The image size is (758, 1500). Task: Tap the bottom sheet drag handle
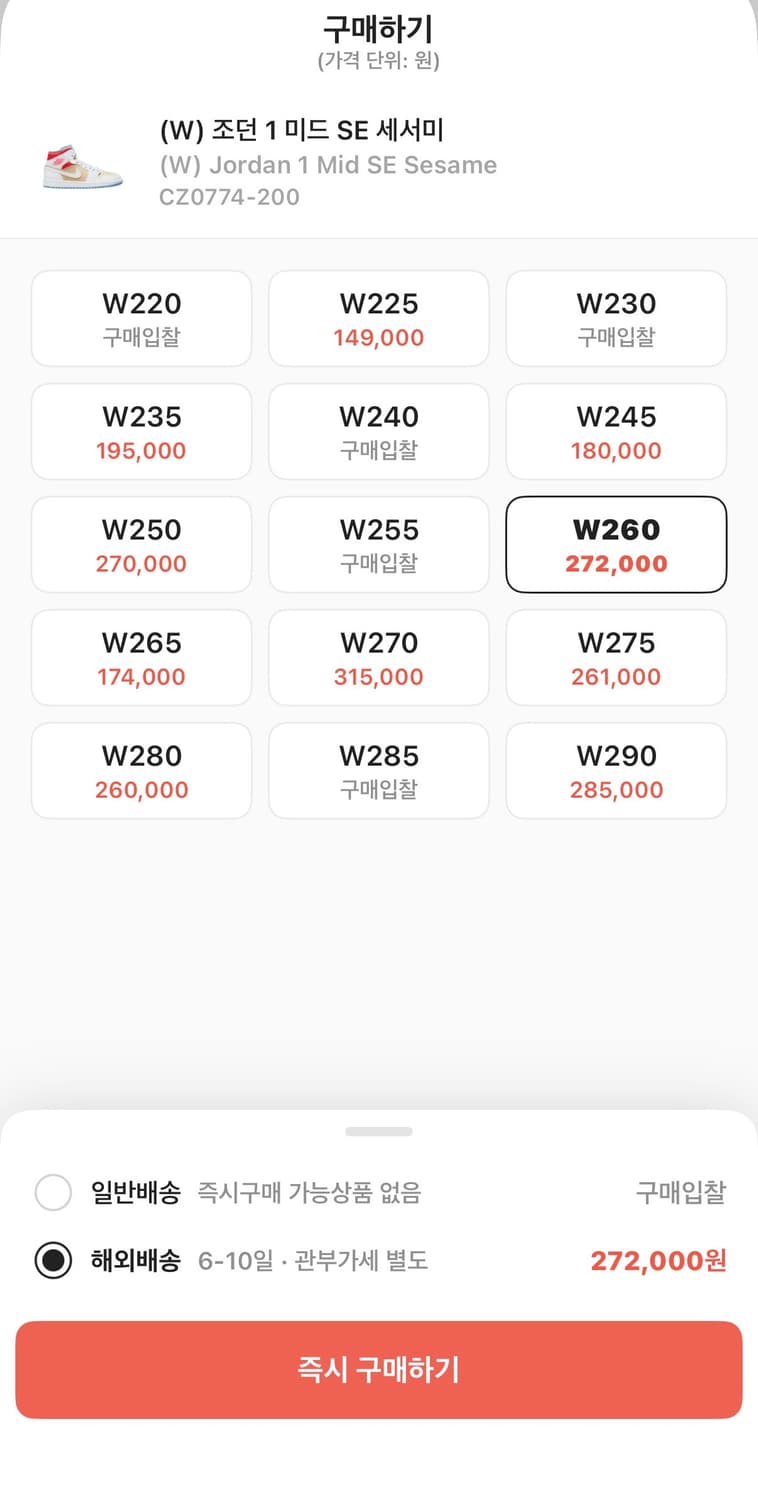379,1131
